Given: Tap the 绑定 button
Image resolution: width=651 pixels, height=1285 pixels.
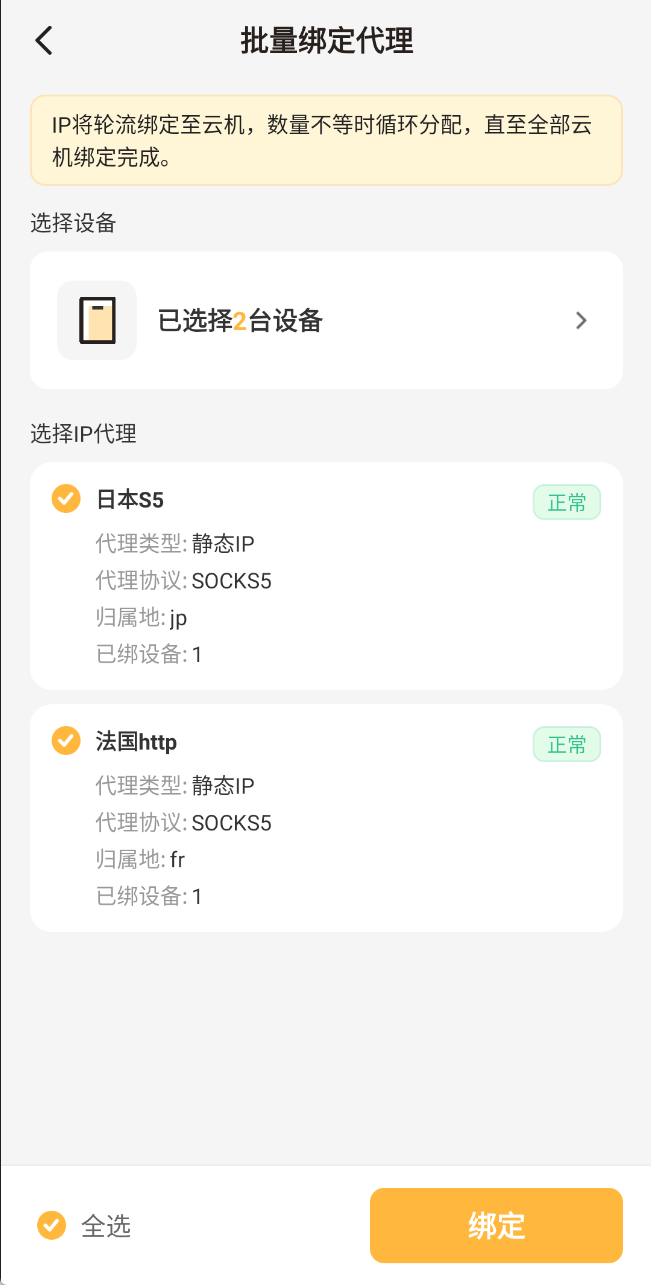Looking at the screenshot, I should tap(496, 1225).
